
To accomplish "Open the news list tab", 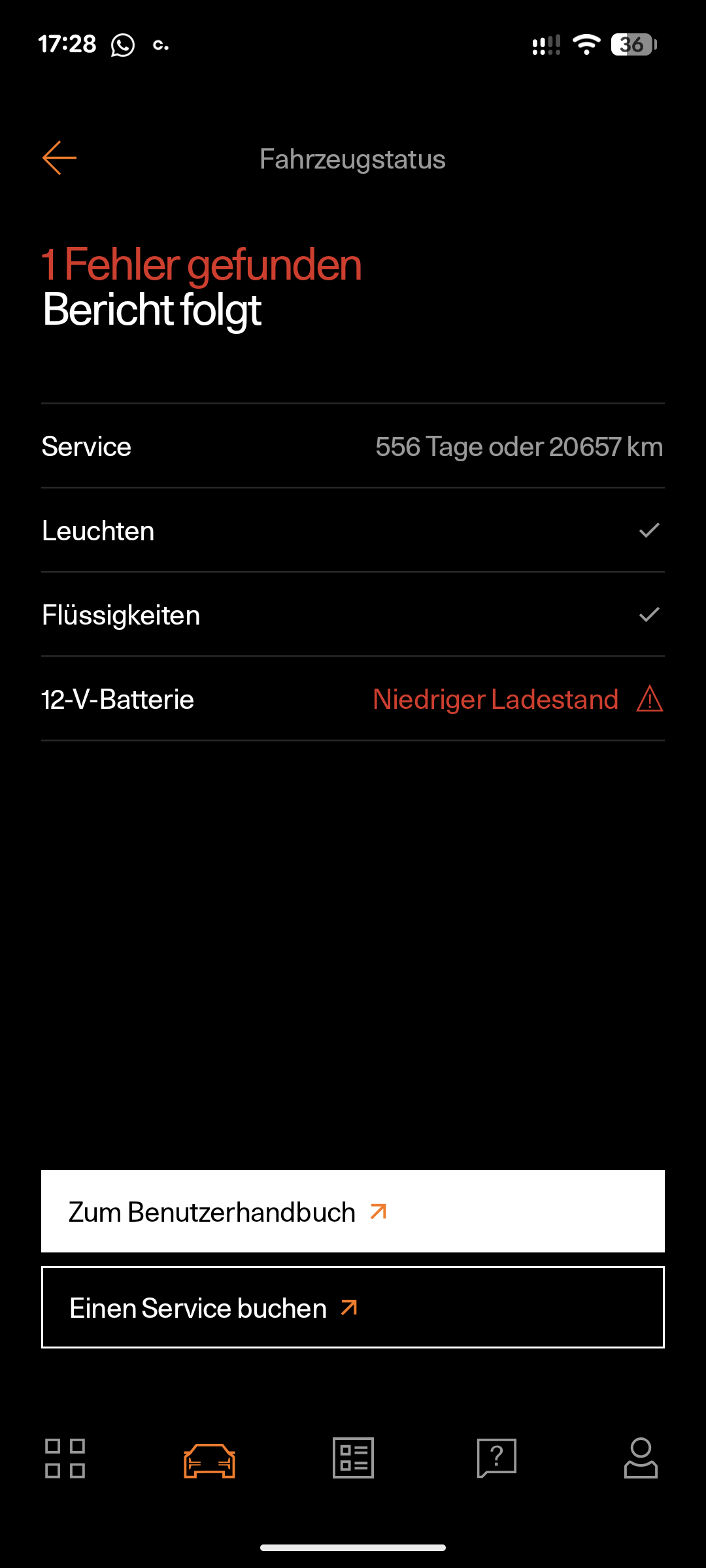I will [x=353, y=1458].
